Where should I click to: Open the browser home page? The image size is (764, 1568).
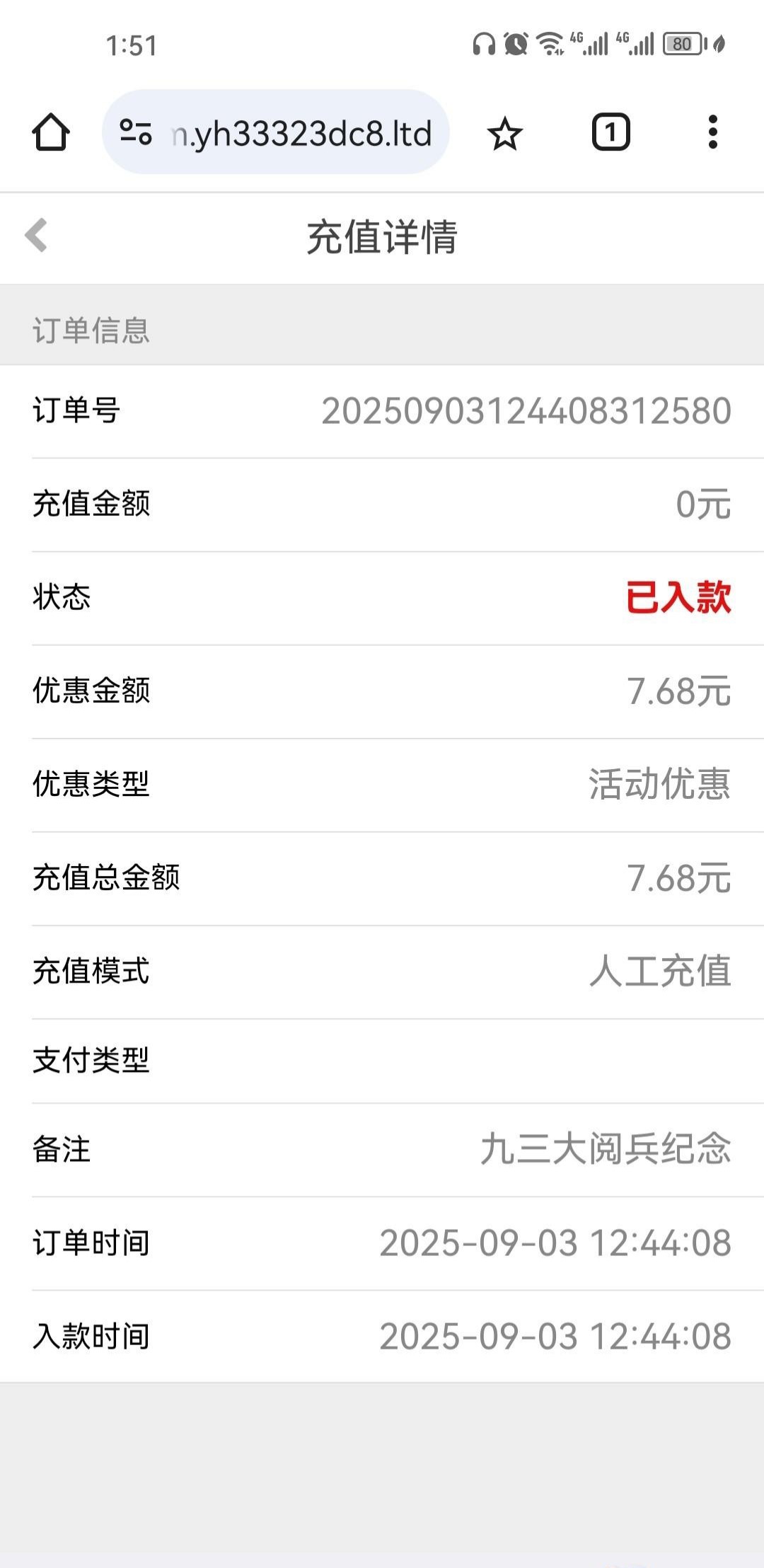pos(51,132)
